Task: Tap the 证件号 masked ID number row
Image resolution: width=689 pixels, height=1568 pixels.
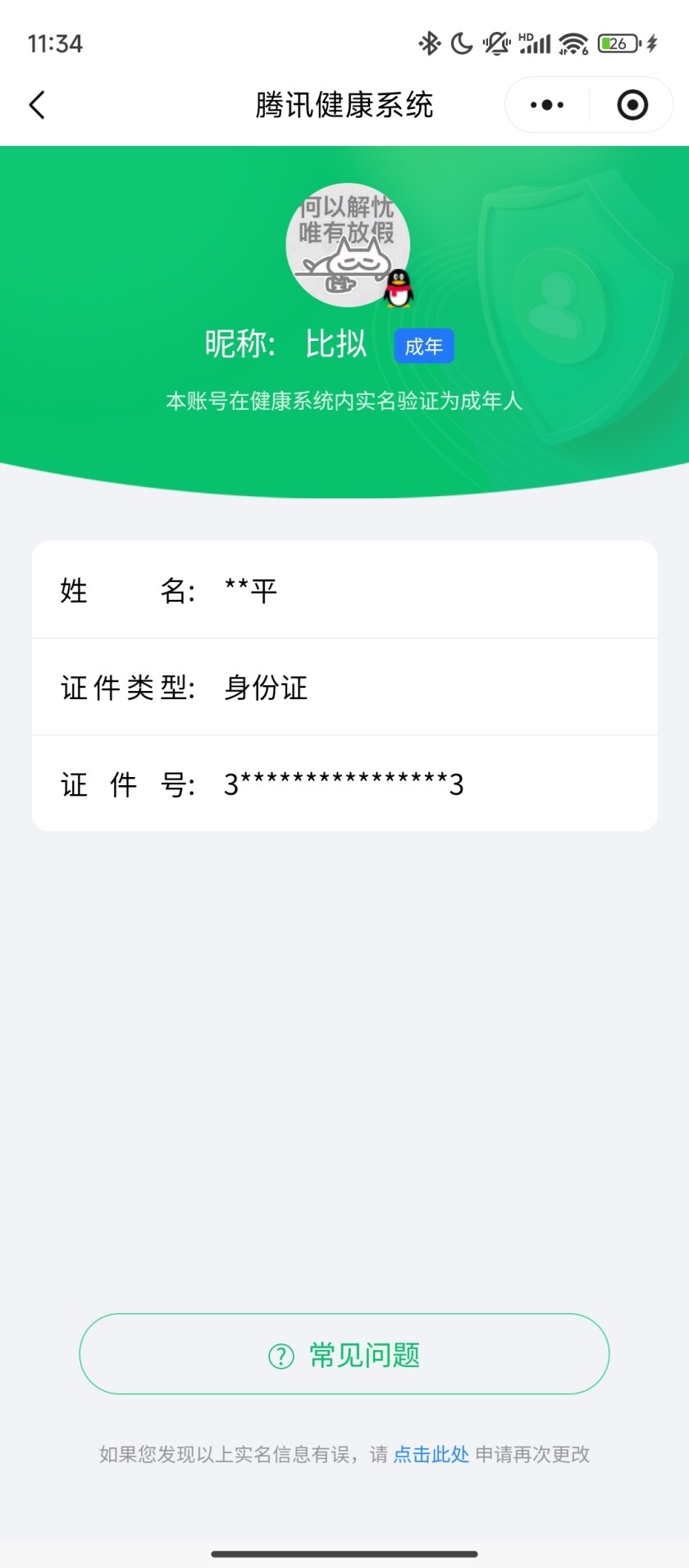Action: (x=344, y=784)
